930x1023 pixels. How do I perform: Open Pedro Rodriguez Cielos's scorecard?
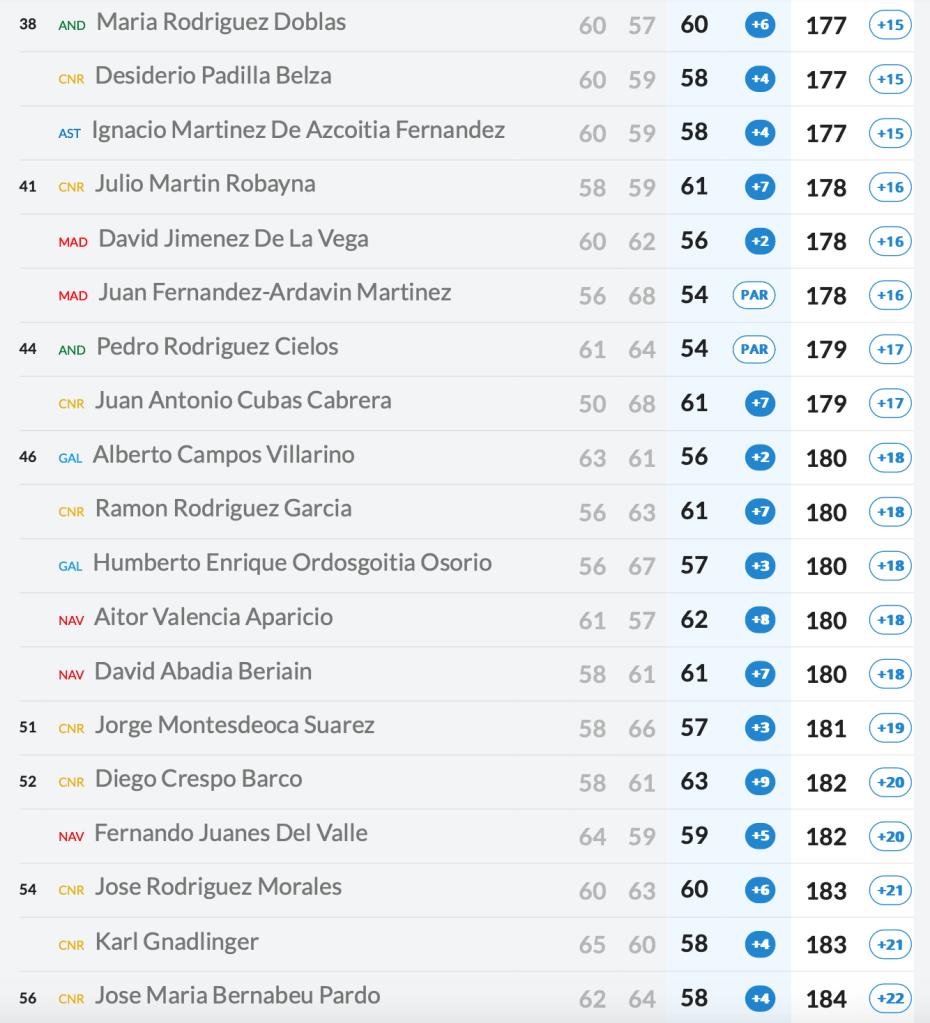[217, 347]
